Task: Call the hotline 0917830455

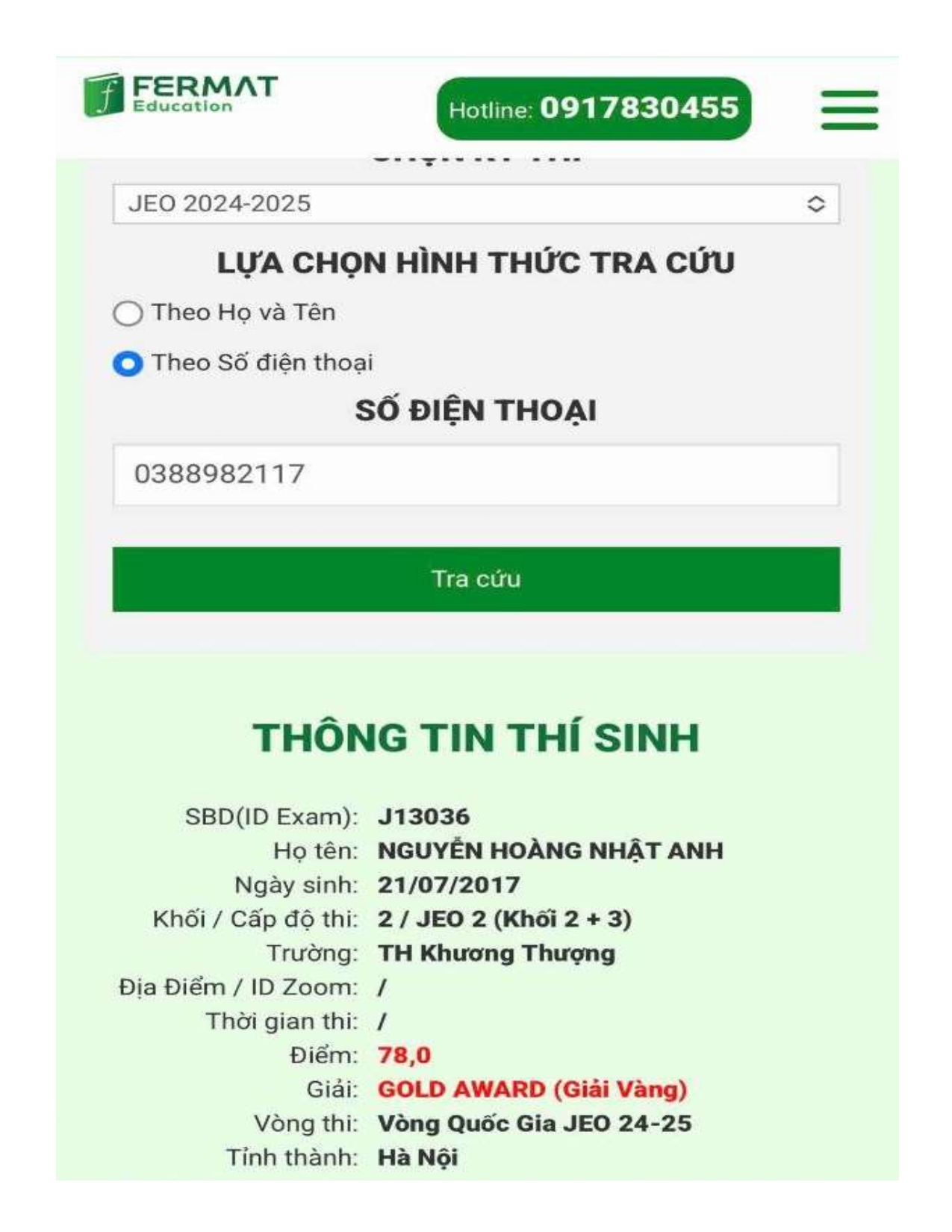Action: click(x=594, y=109)
